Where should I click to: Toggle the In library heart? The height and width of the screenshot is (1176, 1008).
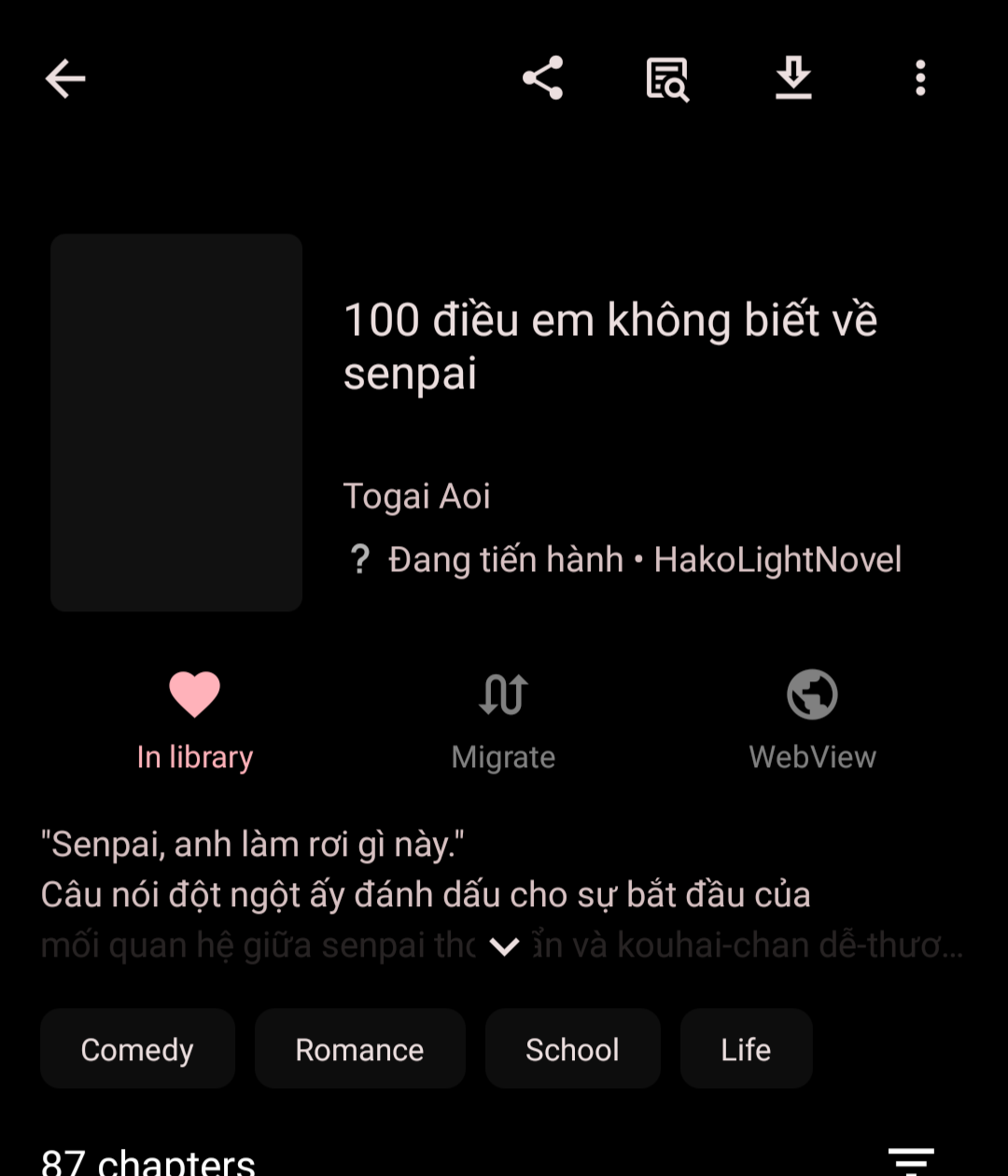[194, 719]
